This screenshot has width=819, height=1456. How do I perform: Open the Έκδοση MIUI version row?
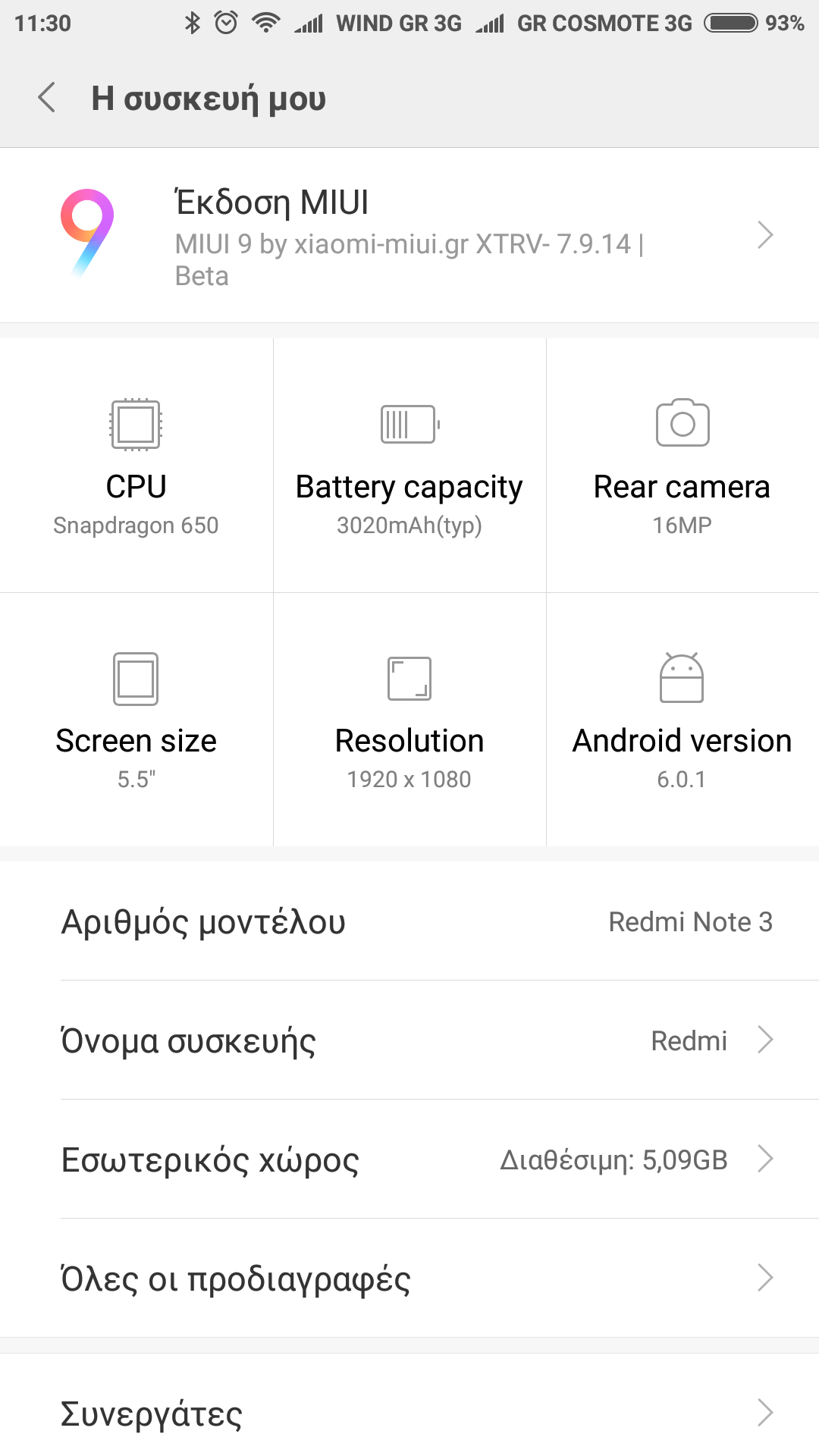pyautogui.click(x=409, y=235)
